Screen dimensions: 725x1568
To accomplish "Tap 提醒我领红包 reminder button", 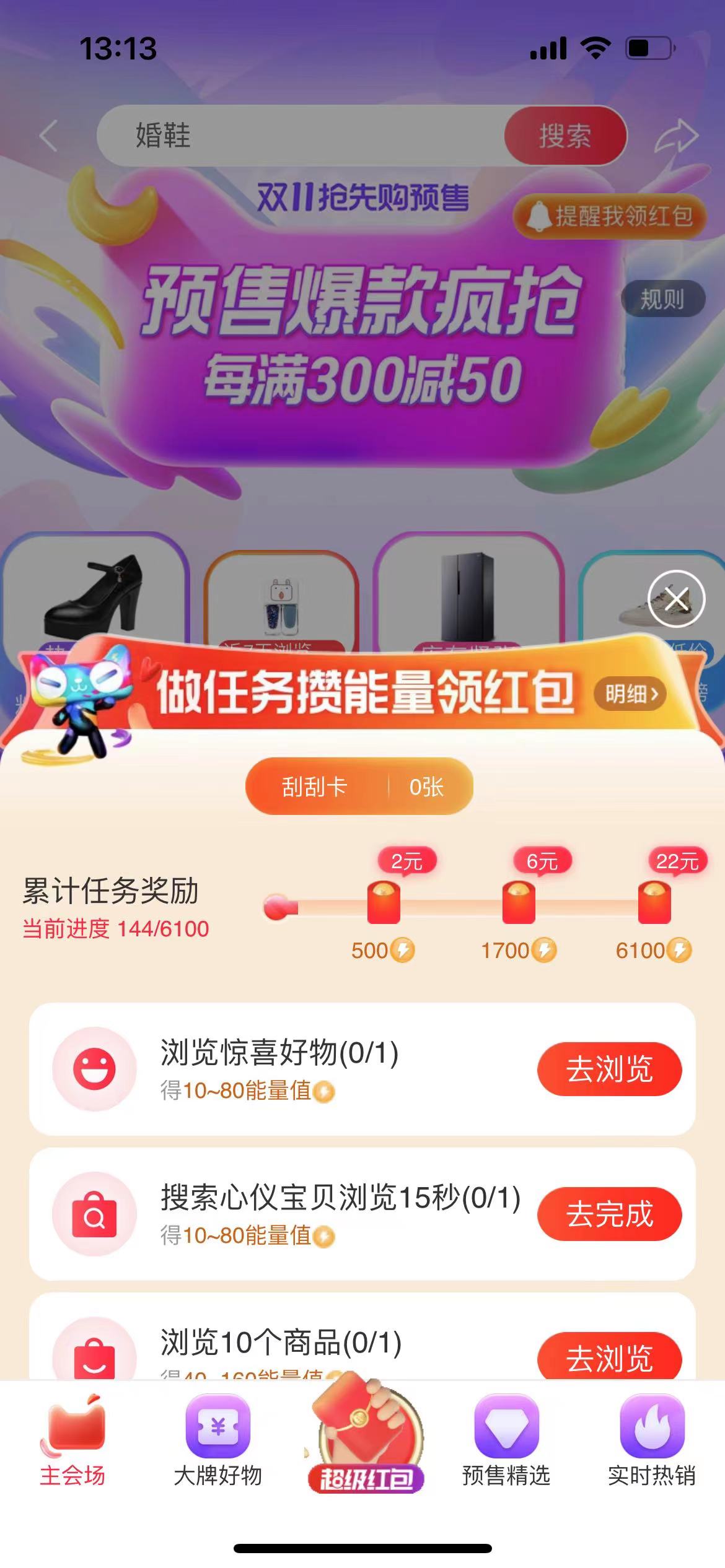I will 610,216.
